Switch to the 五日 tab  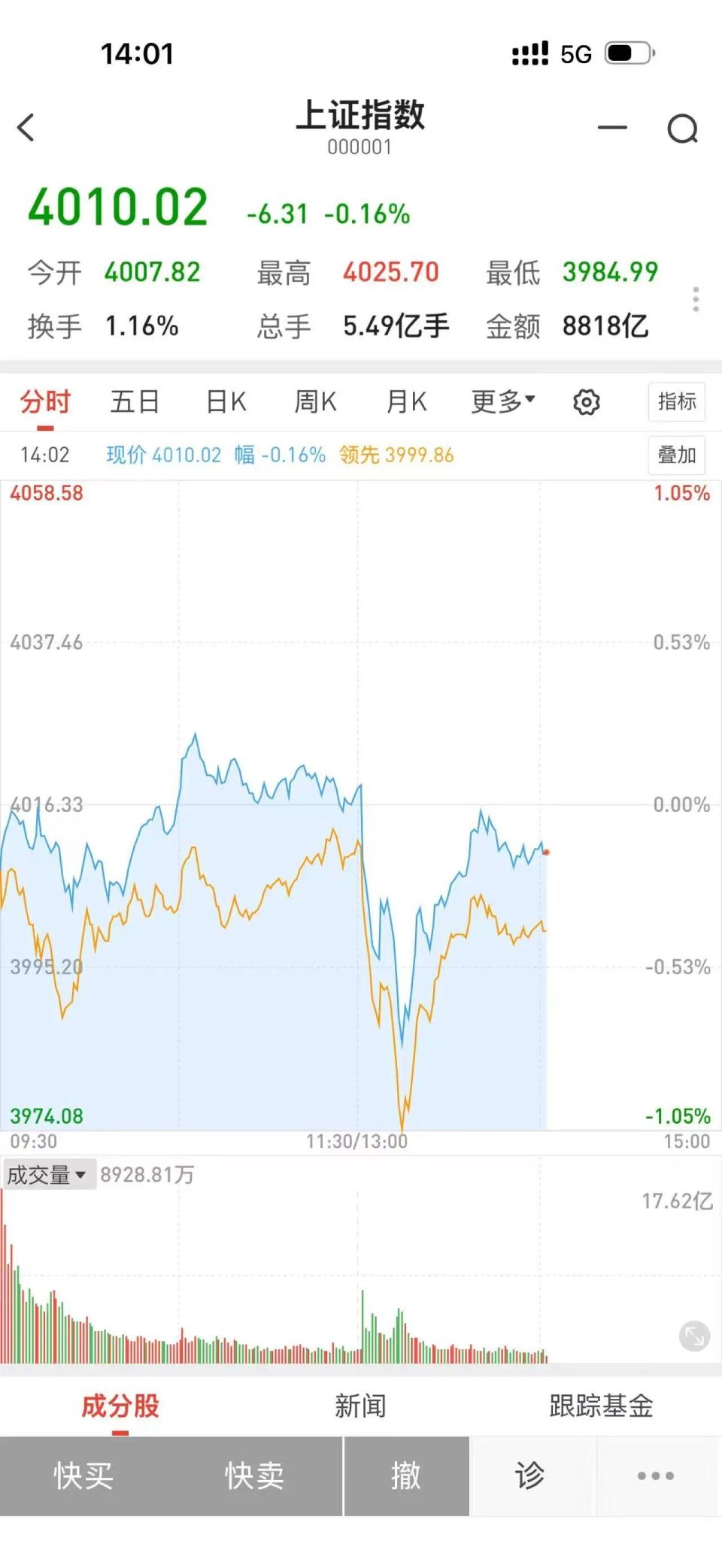(x=135, y=401)
